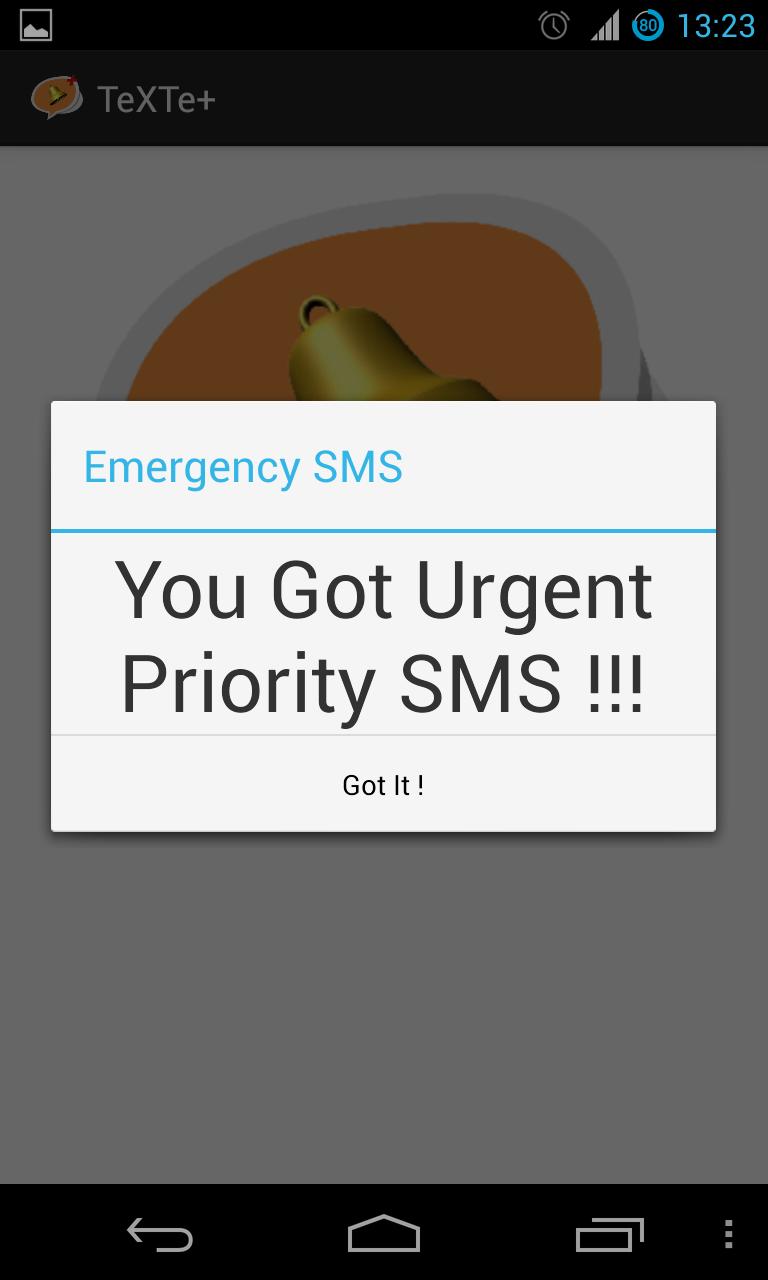Open the recent apps view
768x1280 pixels.
(x=609, y=1235)
